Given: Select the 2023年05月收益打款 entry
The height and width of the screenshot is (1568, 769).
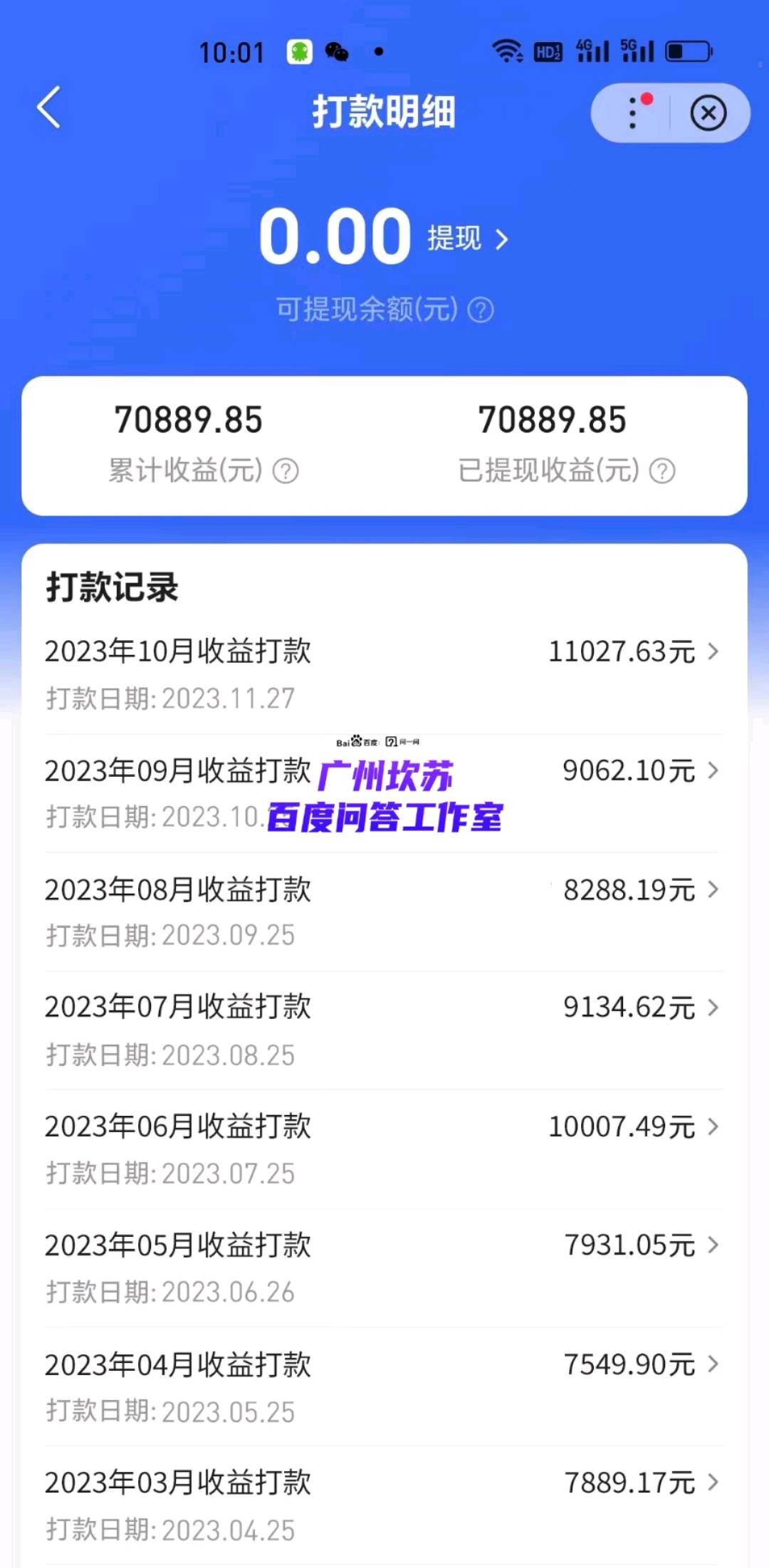Looking at the screenshot, I should tap(383, 1268).
